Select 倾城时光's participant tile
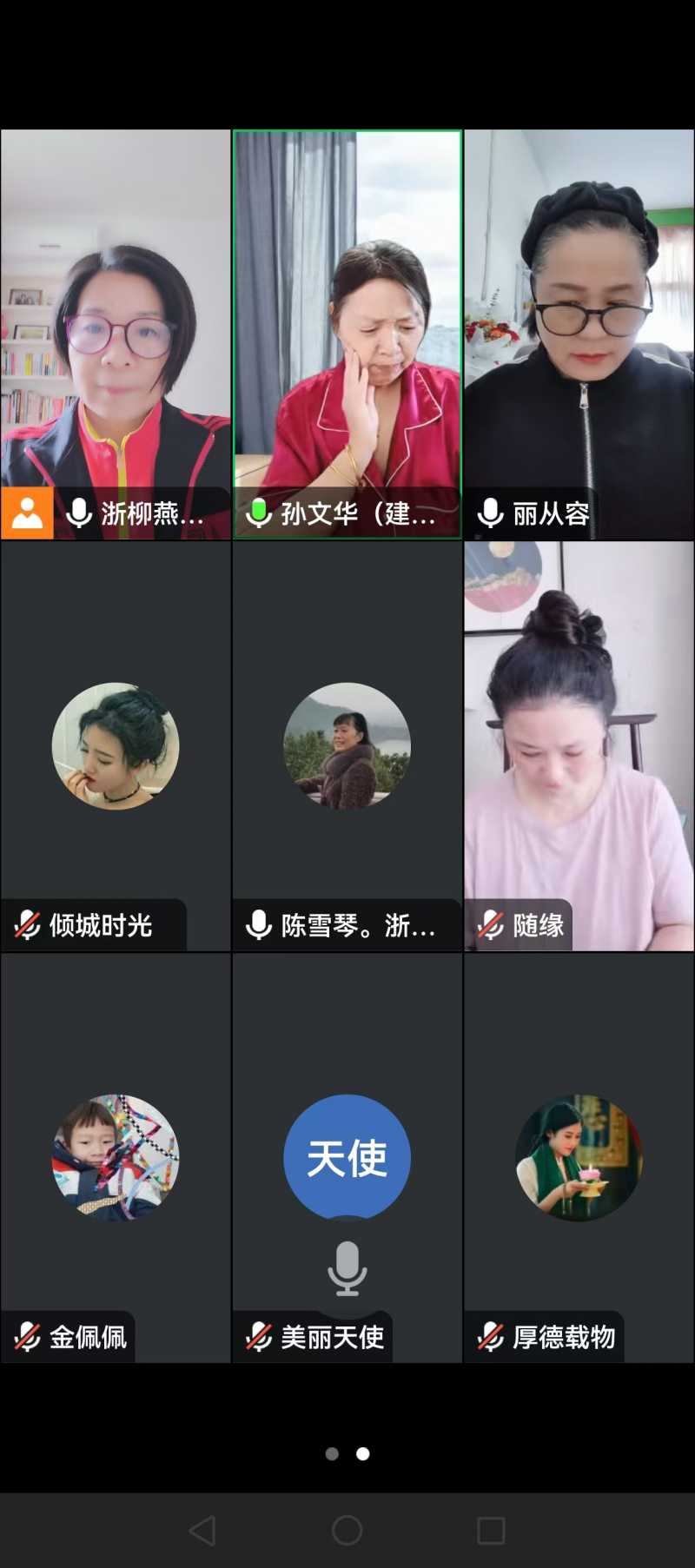Screen dimensions: 695x1568 tap(116, 746)
